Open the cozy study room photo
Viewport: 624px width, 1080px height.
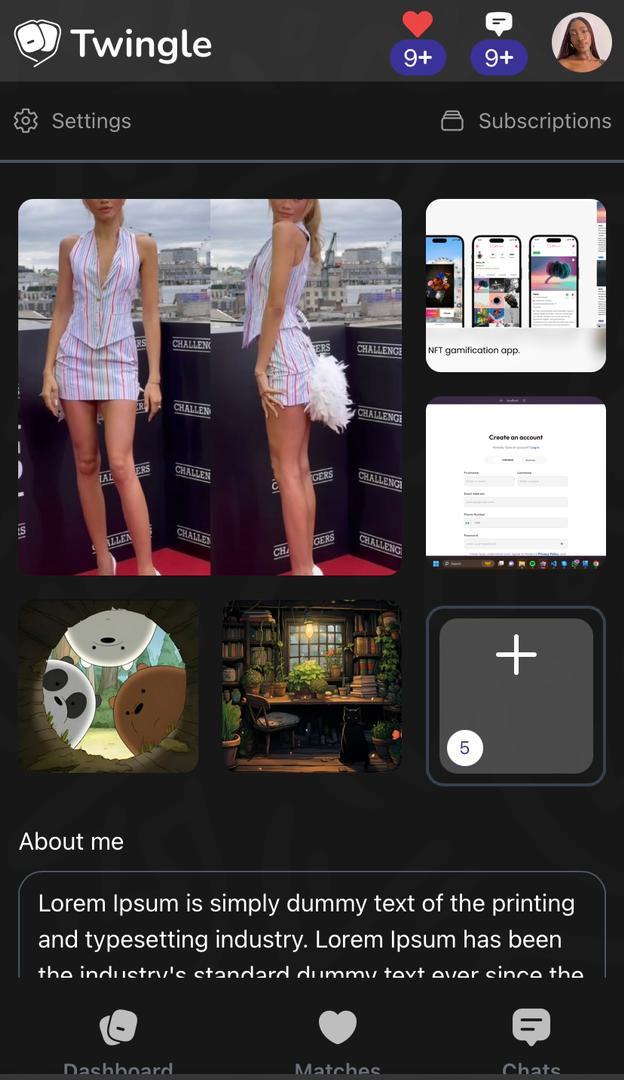click(x=312, y=686)
